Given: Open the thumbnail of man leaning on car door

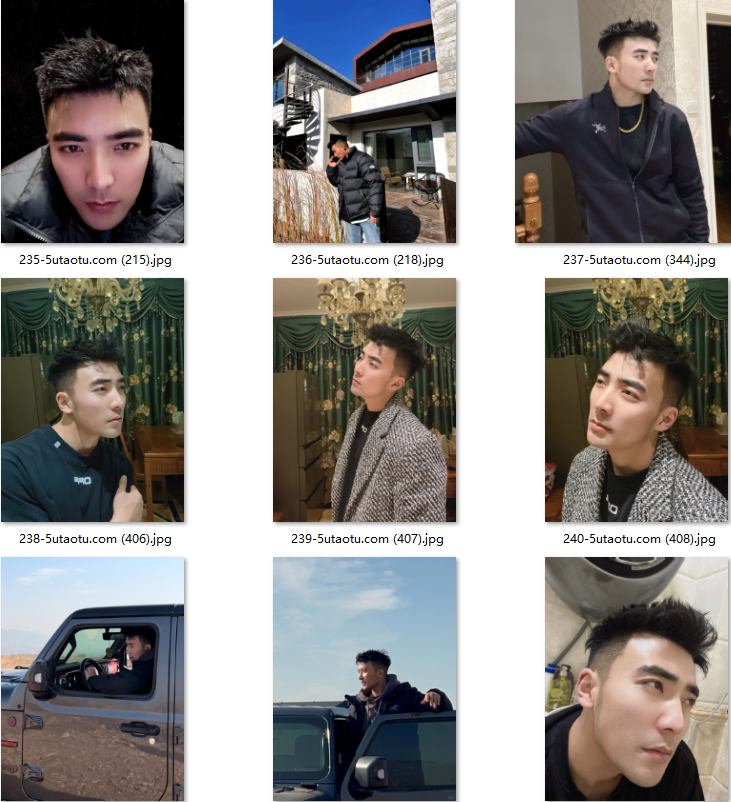Looking at the screenshot, I should click(364, 680).
